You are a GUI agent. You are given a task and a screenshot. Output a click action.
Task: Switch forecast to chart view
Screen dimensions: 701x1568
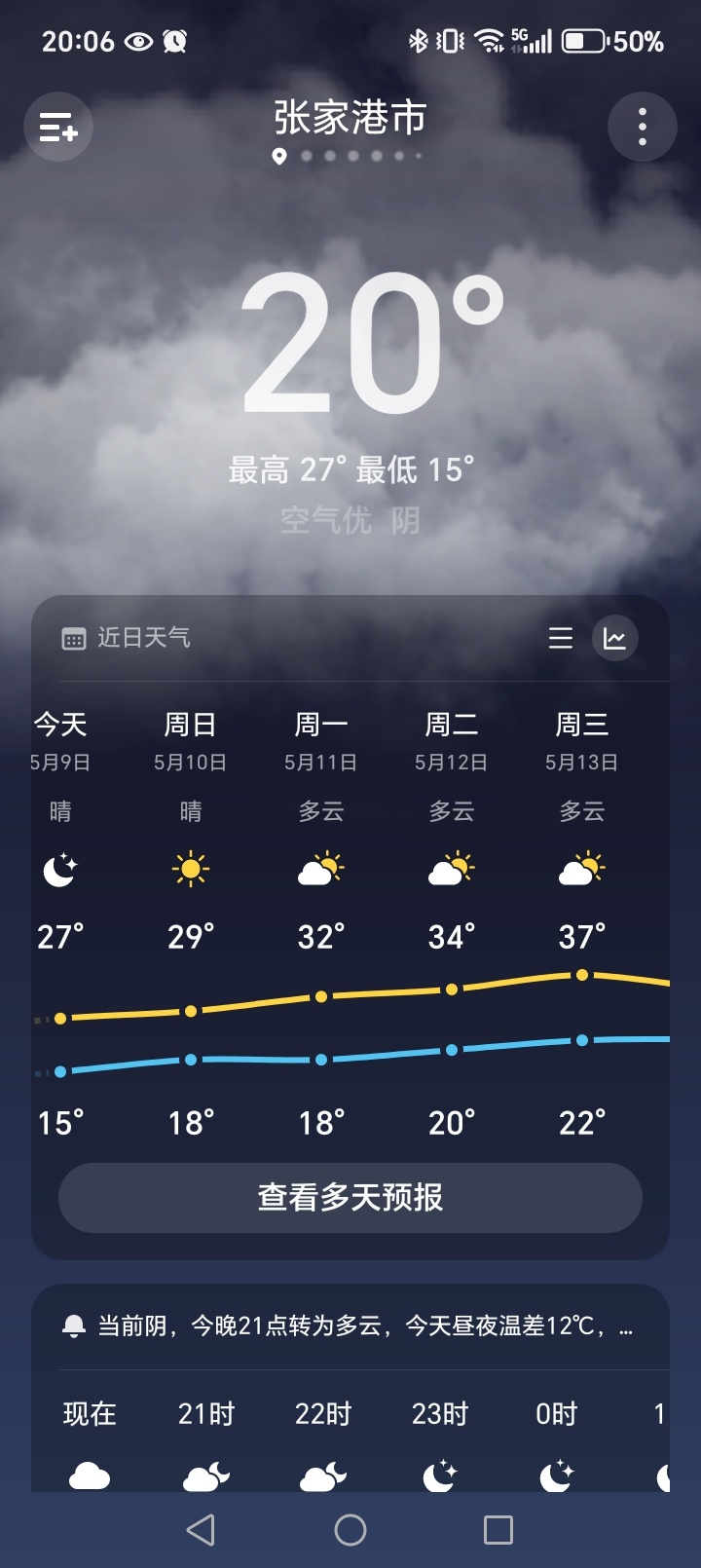[x=615, y=638]
